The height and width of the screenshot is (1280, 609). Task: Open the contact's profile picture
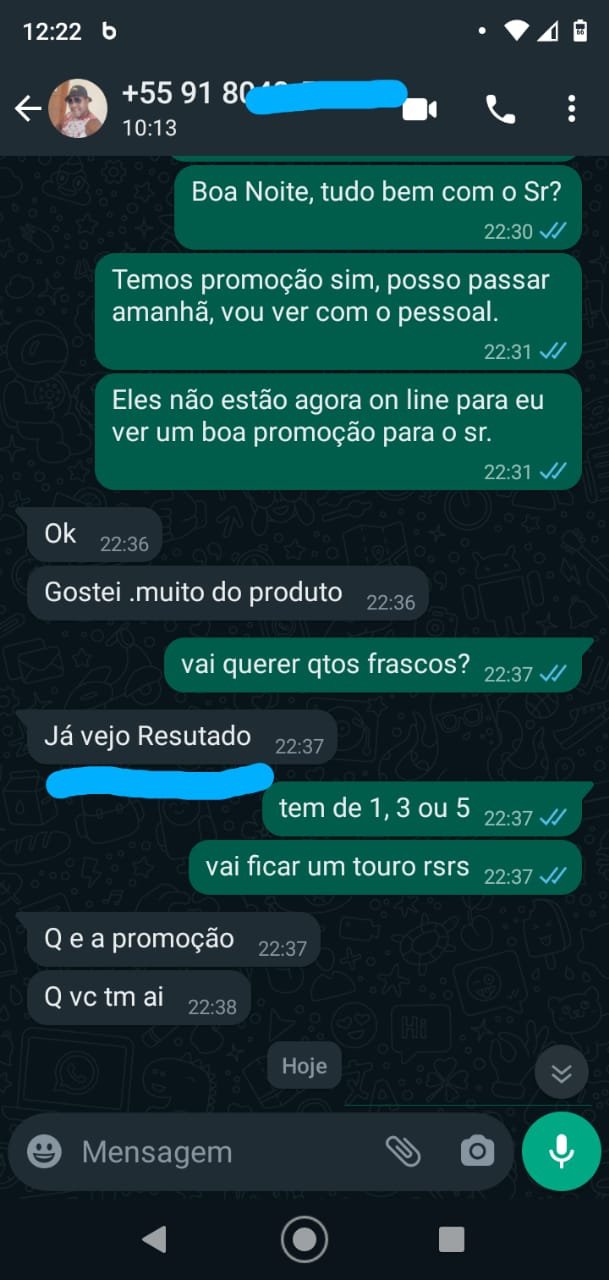click(x=78, y=109)
